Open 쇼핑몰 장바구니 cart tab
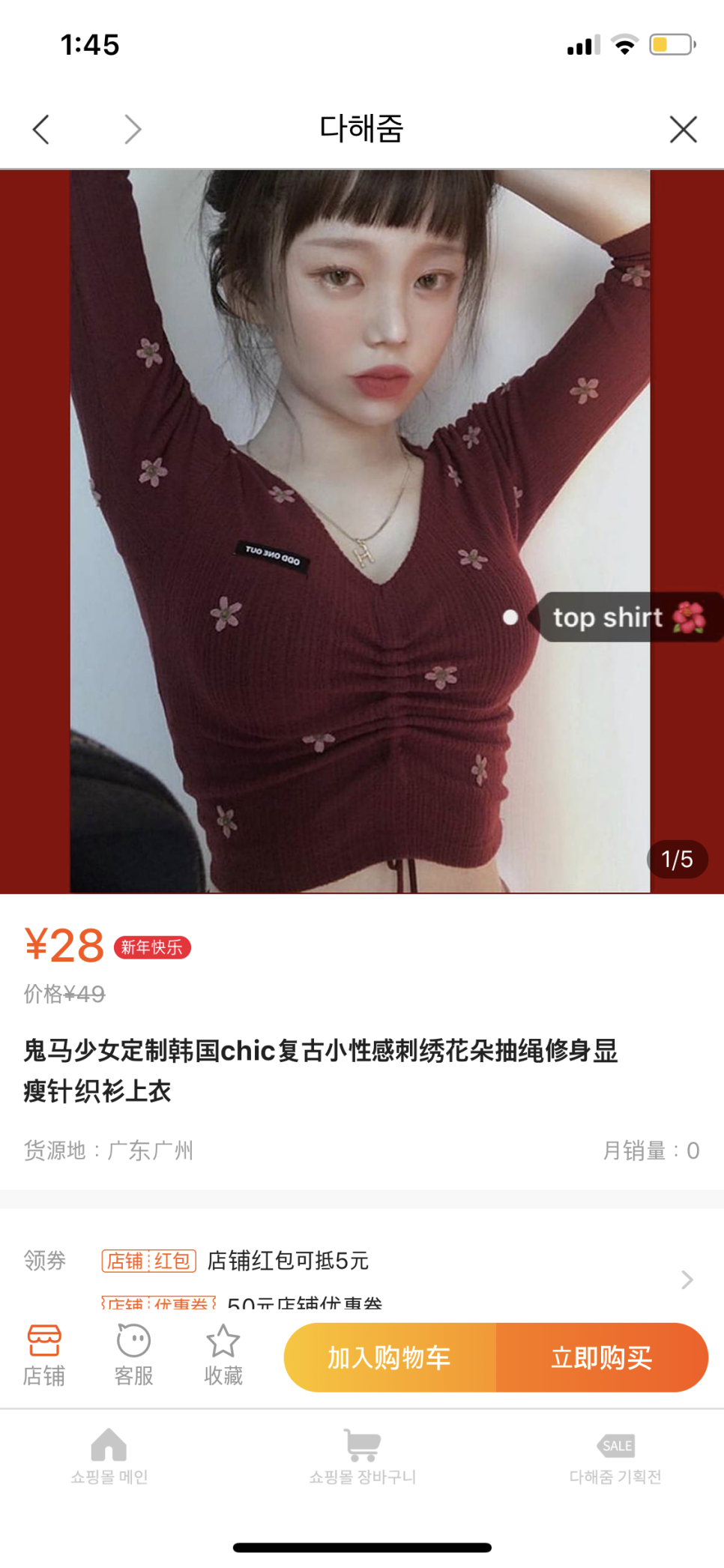This screenshot has width=724, height=1568. (363, 1456)
